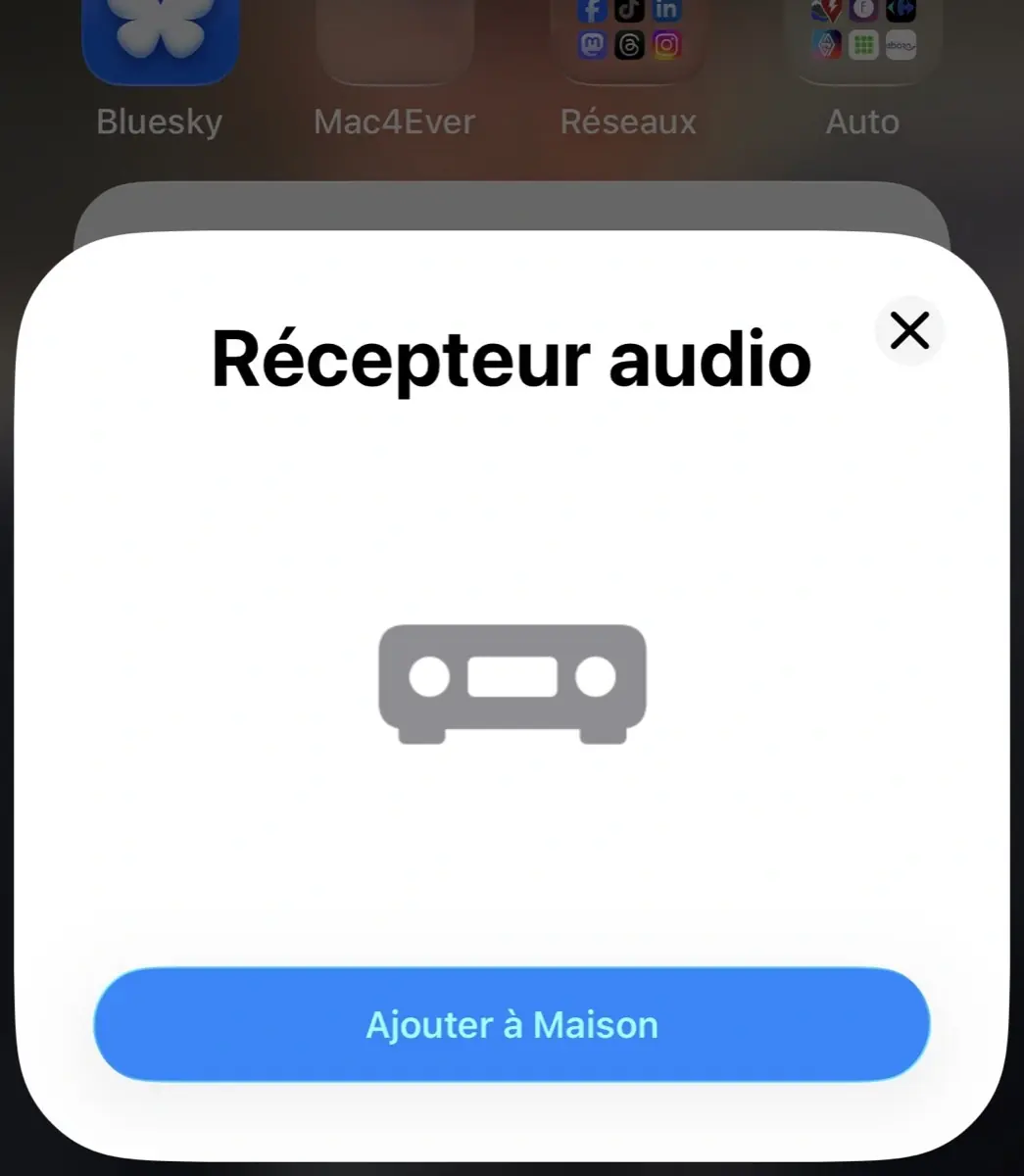Tap the audio receiver illustration in the dialog
The width and height of the screenshot is (1024, 1176).
(x=512, y=684)
